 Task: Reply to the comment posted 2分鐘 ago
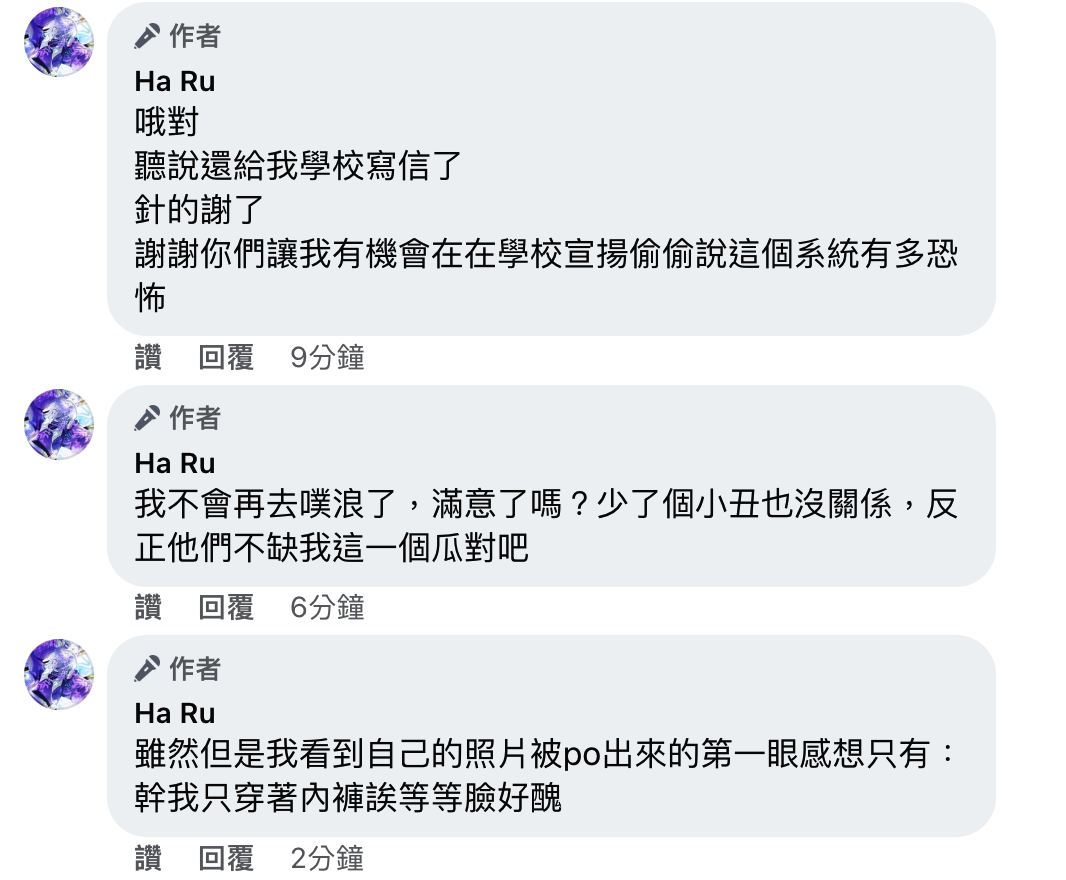tap(226, 858)
